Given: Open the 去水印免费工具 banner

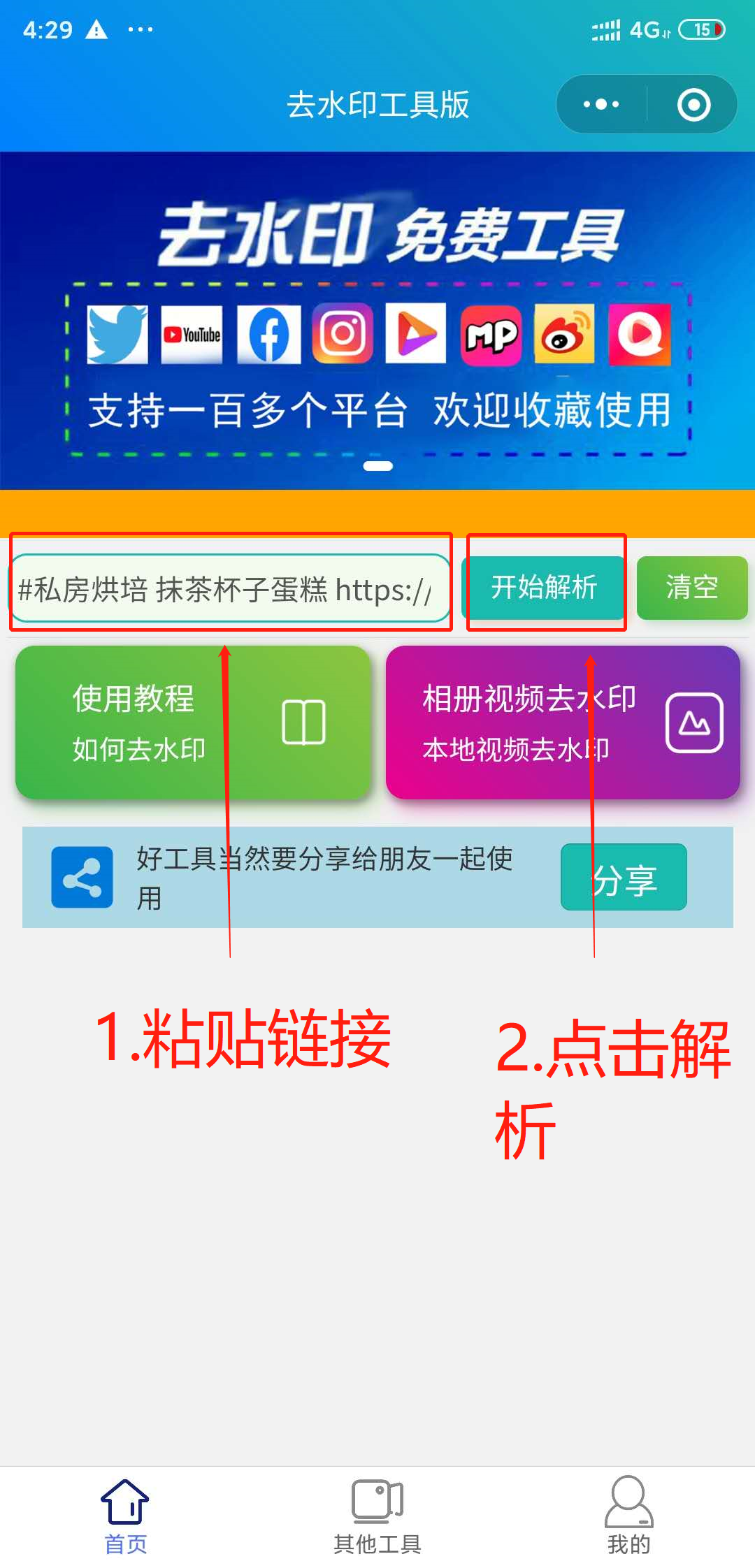Looking at the screenshot, I should [x=377, y=321].
